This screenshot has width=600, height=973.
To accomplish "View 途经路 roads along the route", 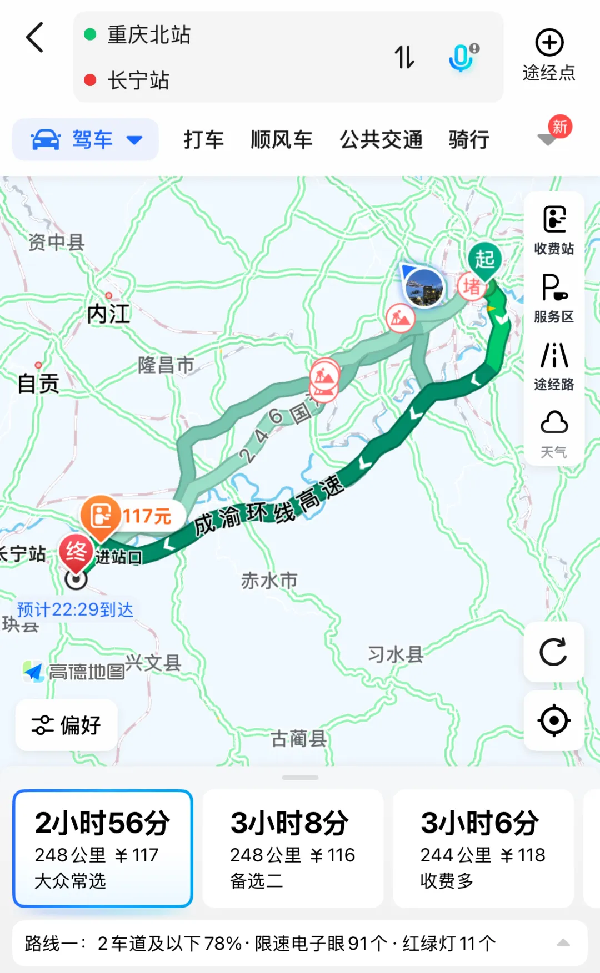I will point(554,366).
